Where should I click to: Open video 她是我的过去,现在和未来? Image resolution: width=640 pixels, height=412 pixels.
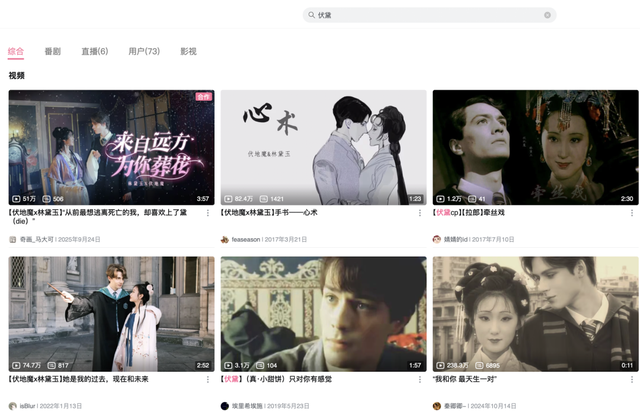coord(111,314)
